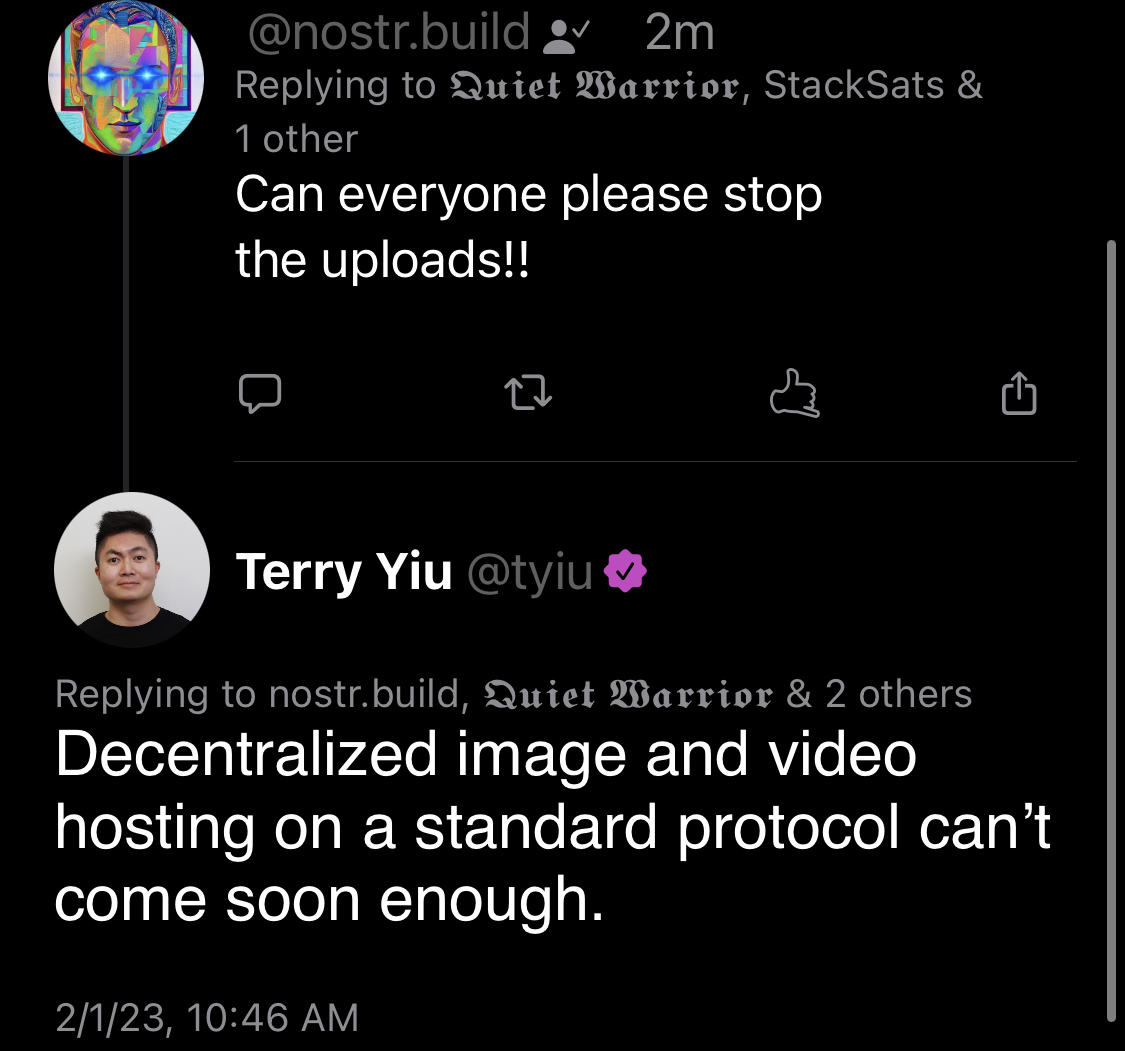Open nostr.build's profile picture

coord(126,79)
